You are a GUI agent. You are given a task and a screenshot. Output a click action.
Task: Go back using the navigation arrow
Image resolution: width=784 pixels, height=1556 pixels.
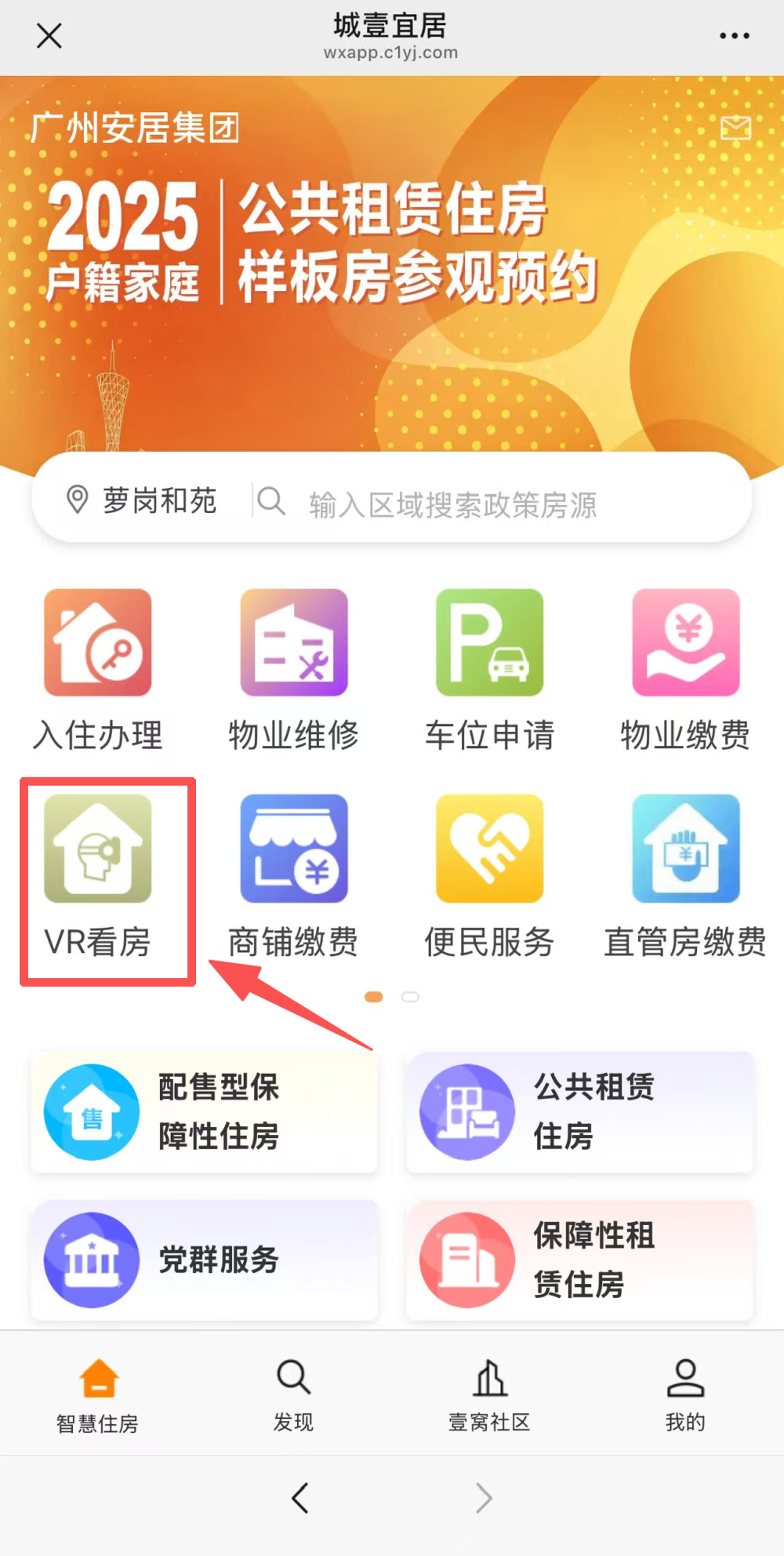[x=300, y=1498]
